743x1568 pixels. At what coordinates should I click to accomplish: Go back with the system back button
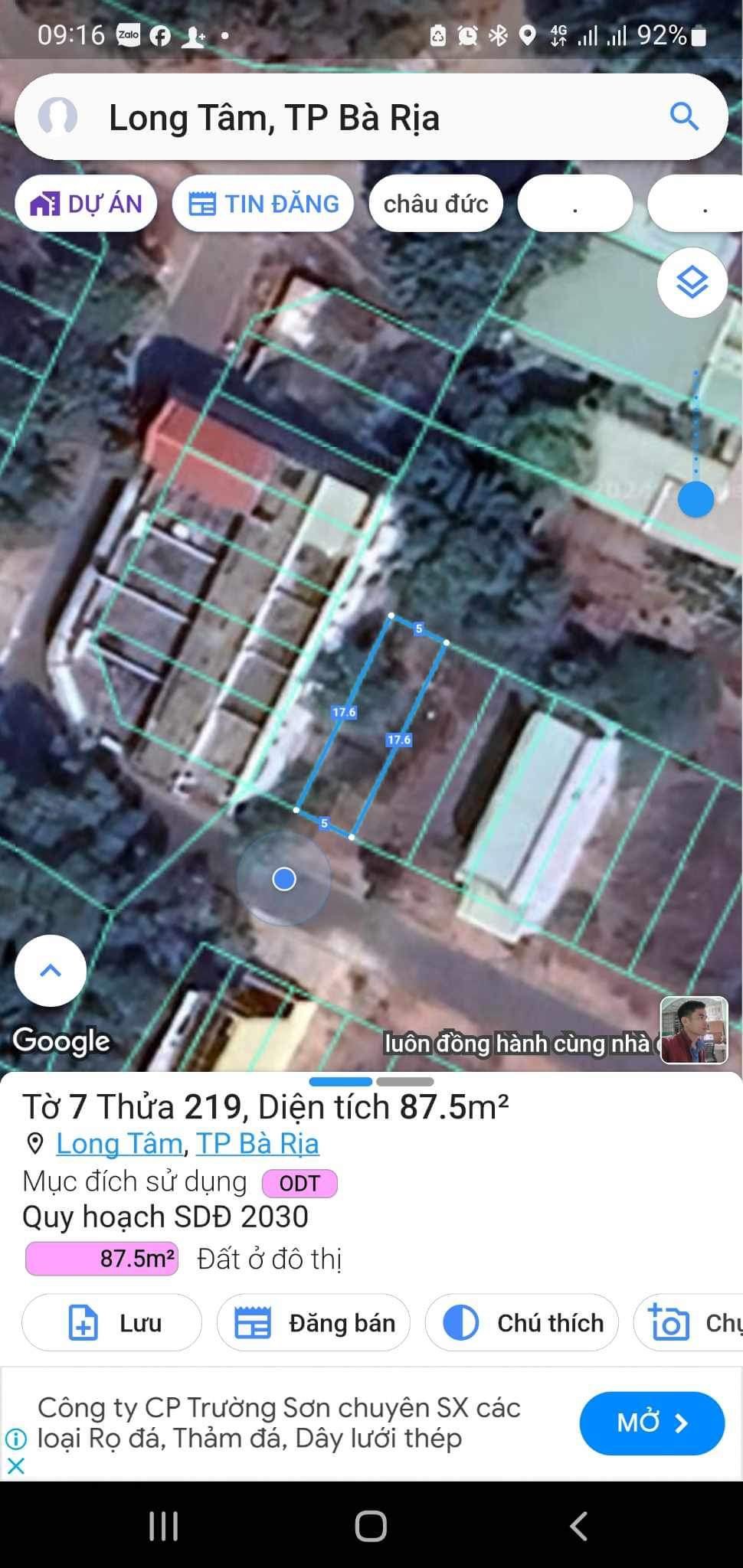(578, 1526)
